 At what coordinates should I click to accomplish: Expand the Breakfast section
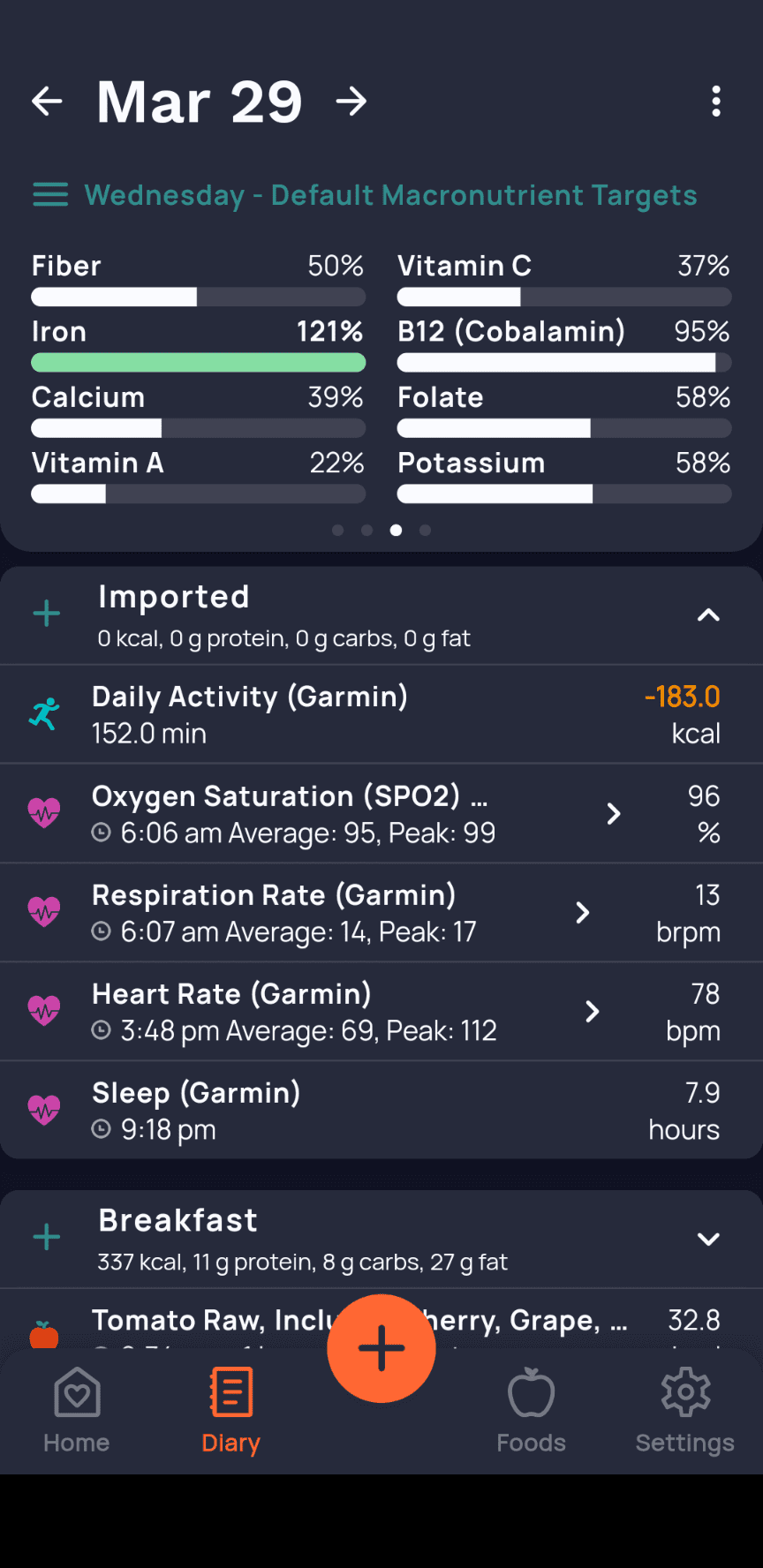709,1240
